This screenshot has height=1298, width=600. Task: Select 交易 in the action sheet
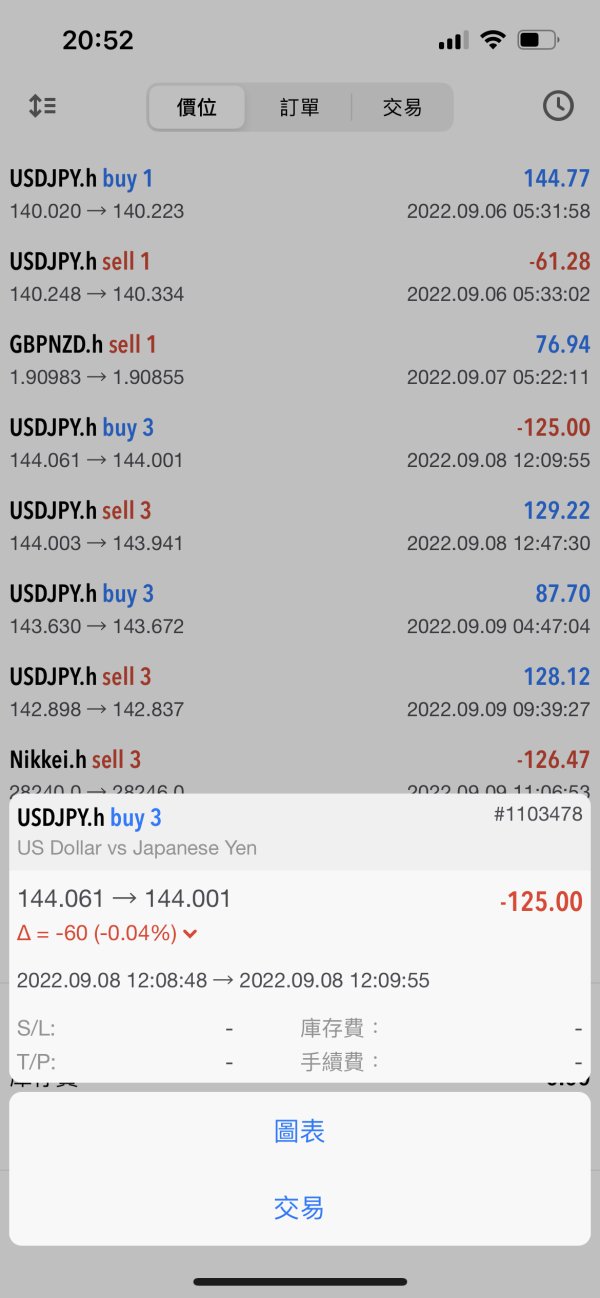(x=299, y=1208)
